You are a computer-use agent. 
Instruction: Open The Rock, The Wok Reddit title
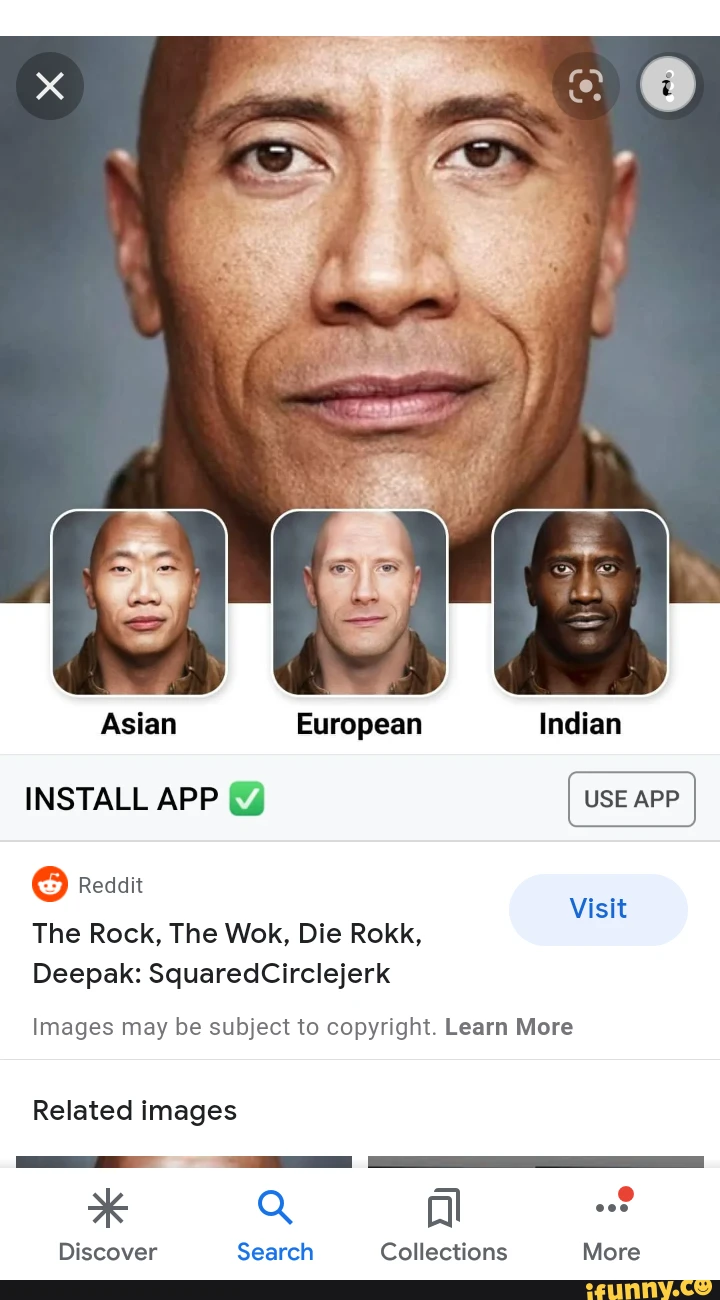click(x=227, y=953)
